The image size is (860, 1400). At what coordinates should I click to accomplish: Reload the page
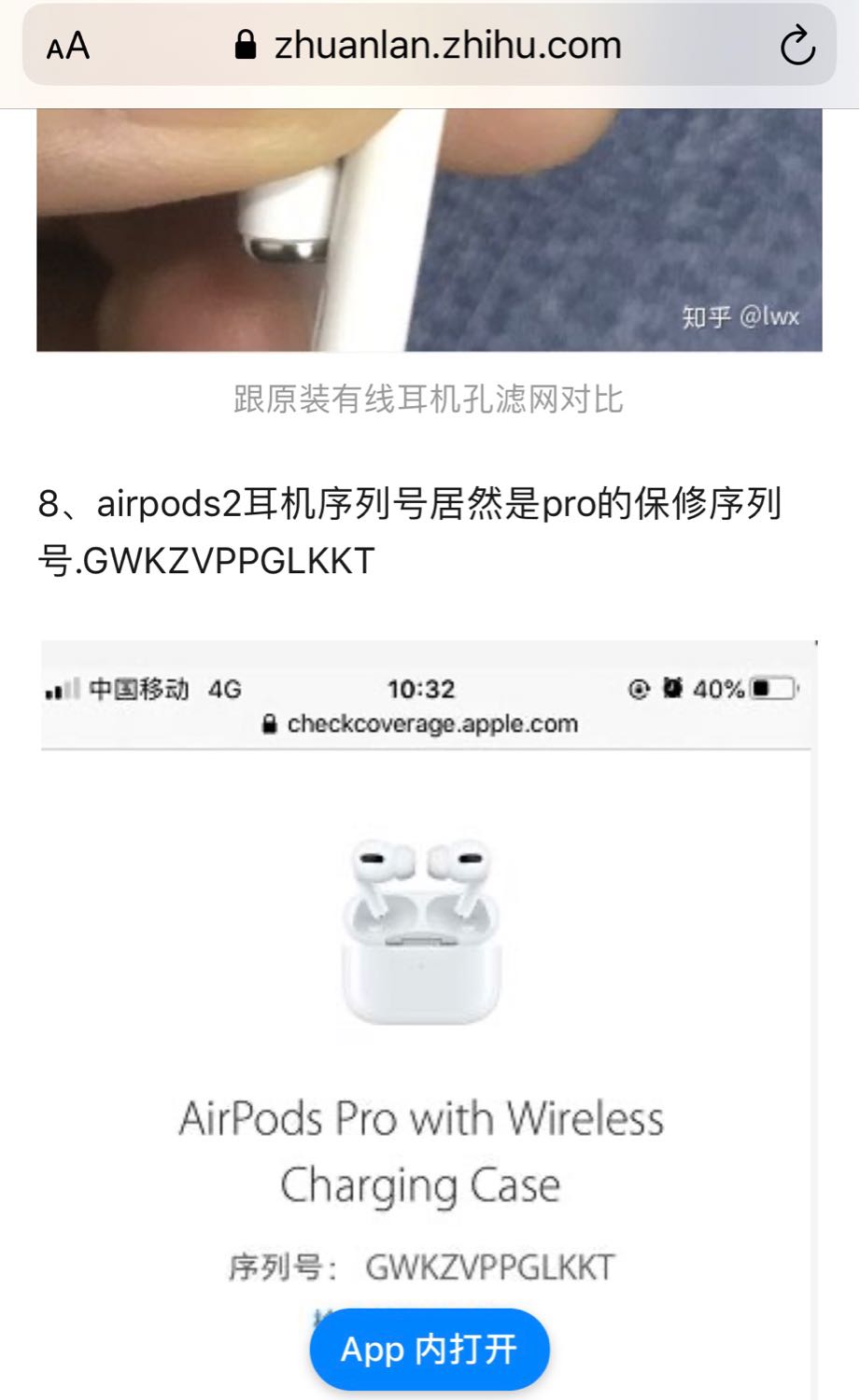[797, 46]
